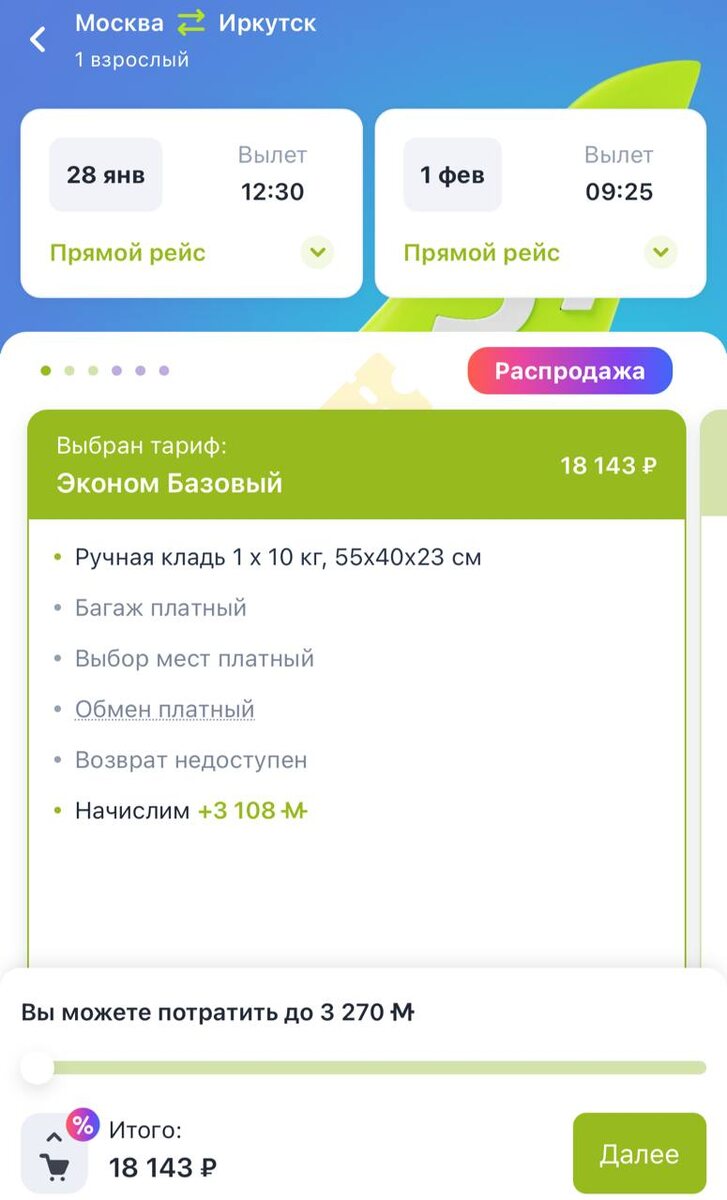Tap the miles spending slider handle
The height and width of the screenshot is (1200, 727).
tap(37, 1067)
